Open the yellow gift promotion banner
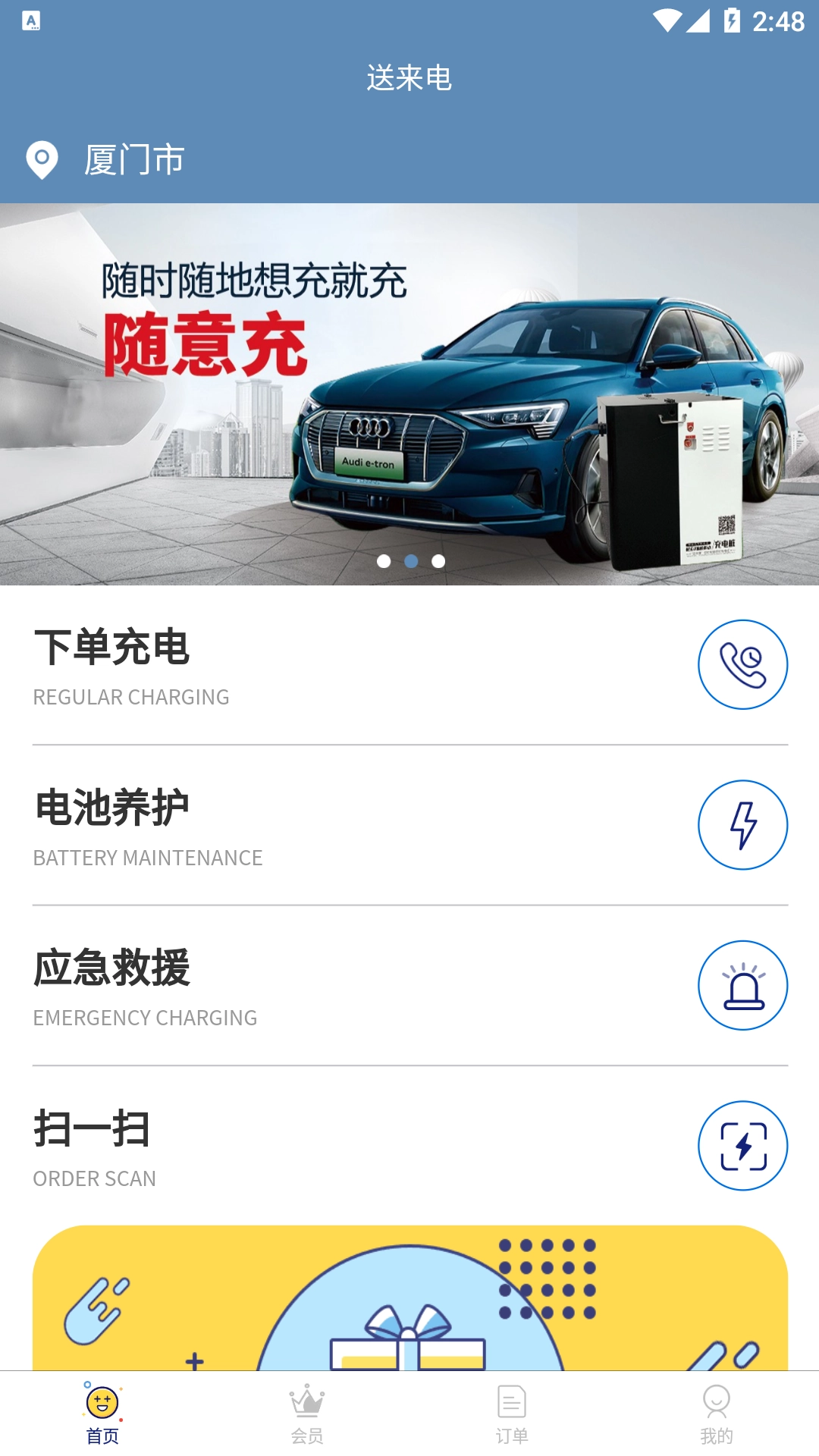Viewport: 819px width, 1456px height. [409, 1304]
